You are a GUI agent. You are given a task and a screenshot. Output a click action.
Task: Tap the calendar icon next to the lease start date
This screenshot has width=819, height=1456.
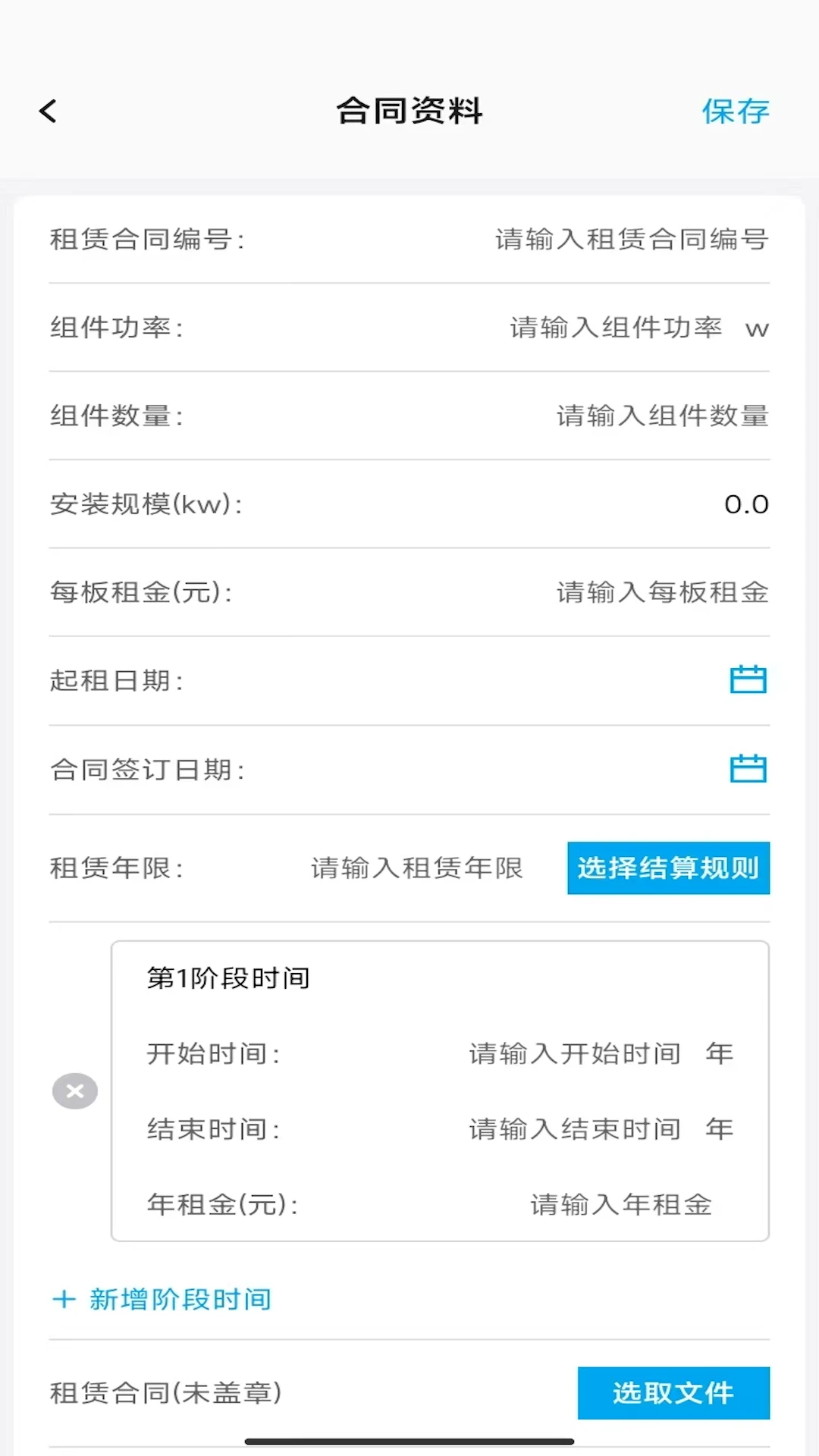(749, 679)
